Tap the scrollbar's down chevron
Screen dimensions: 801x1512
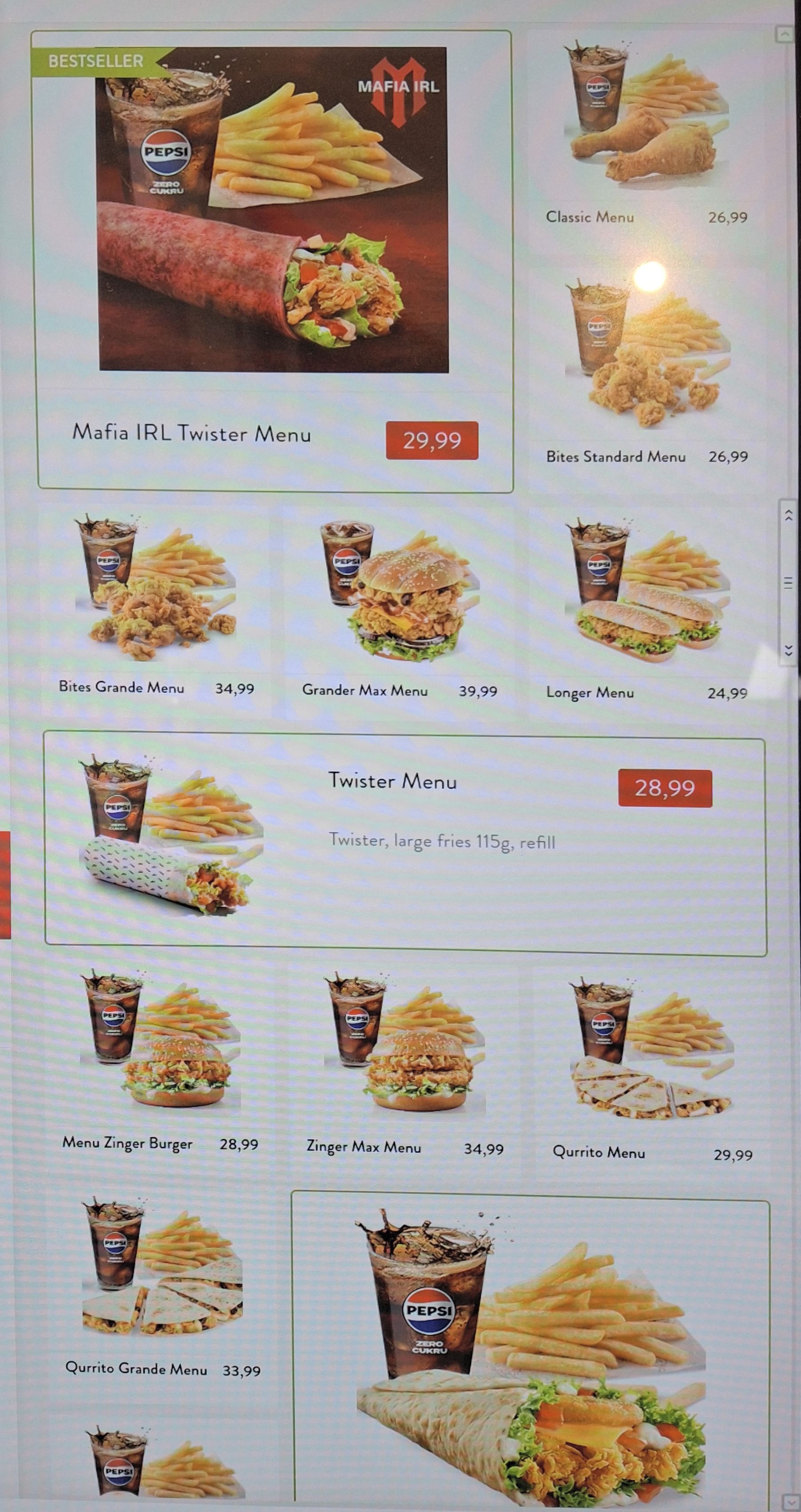pyautogui.click(x=788, y=649)
